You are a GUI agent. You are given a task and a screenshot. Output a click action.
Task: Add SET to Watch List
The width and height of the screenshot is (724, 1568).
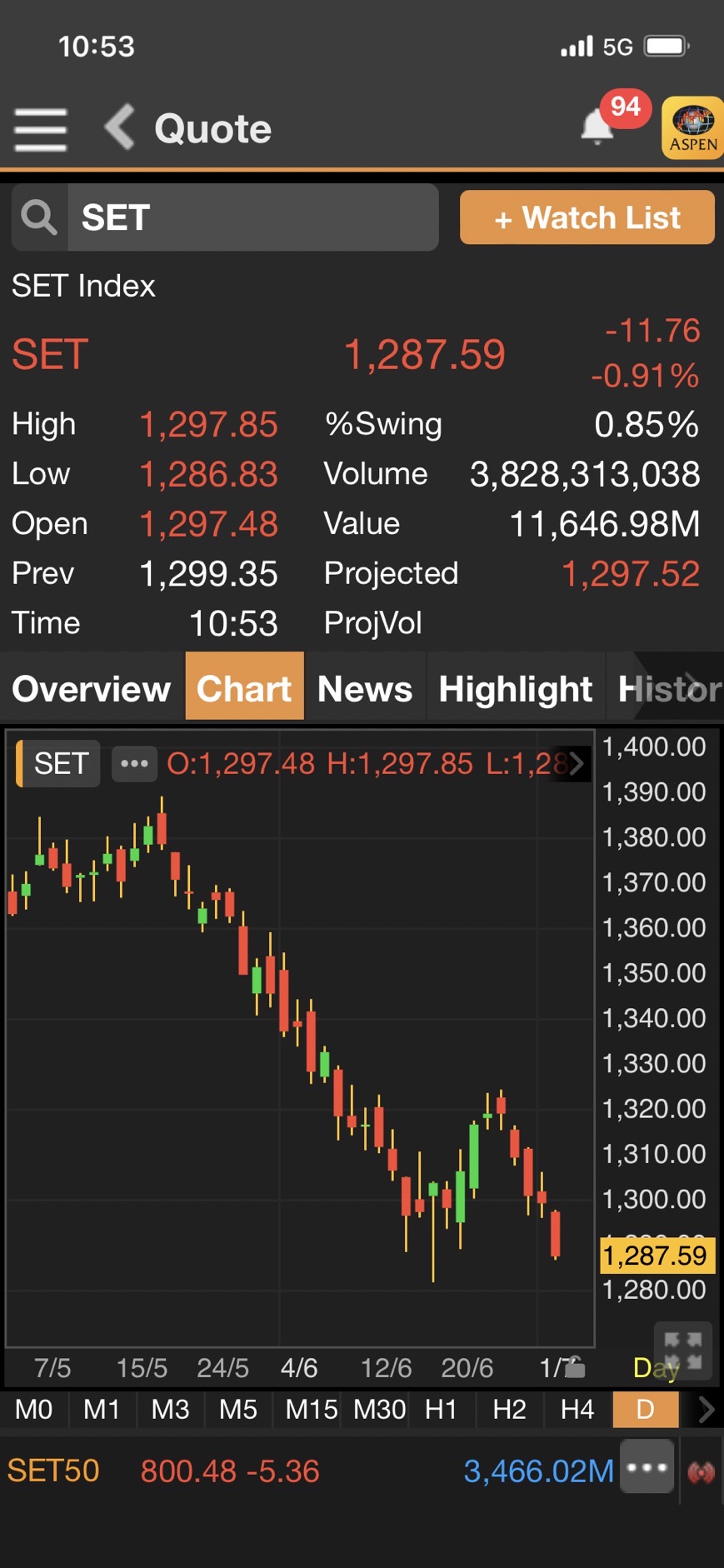pyautogui.click(x=587, y=217)
